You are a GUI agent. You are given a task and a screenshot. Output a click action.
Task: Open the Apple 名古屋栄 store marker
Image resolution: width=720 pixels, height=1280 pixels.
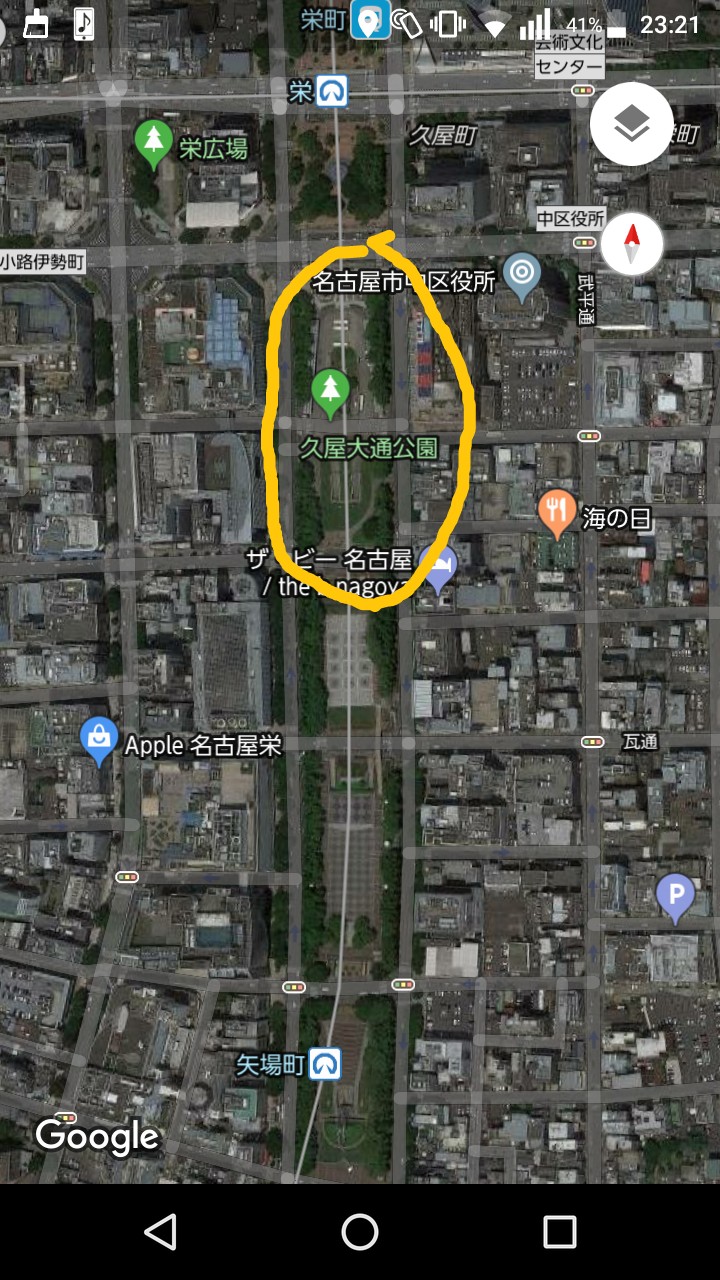(x=98, y=742)
